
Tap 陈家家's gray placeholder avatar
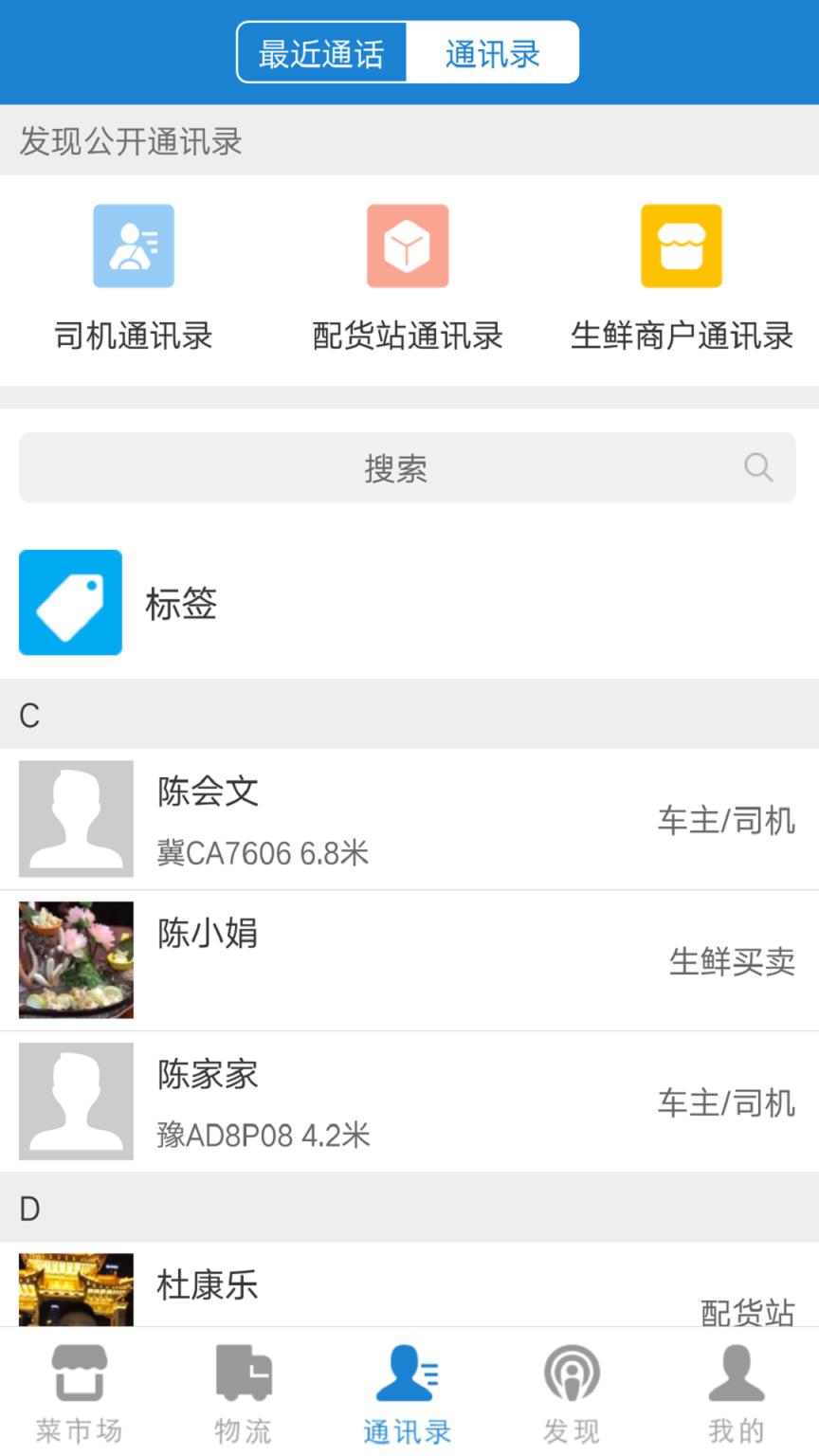(x=76, y=1101)
